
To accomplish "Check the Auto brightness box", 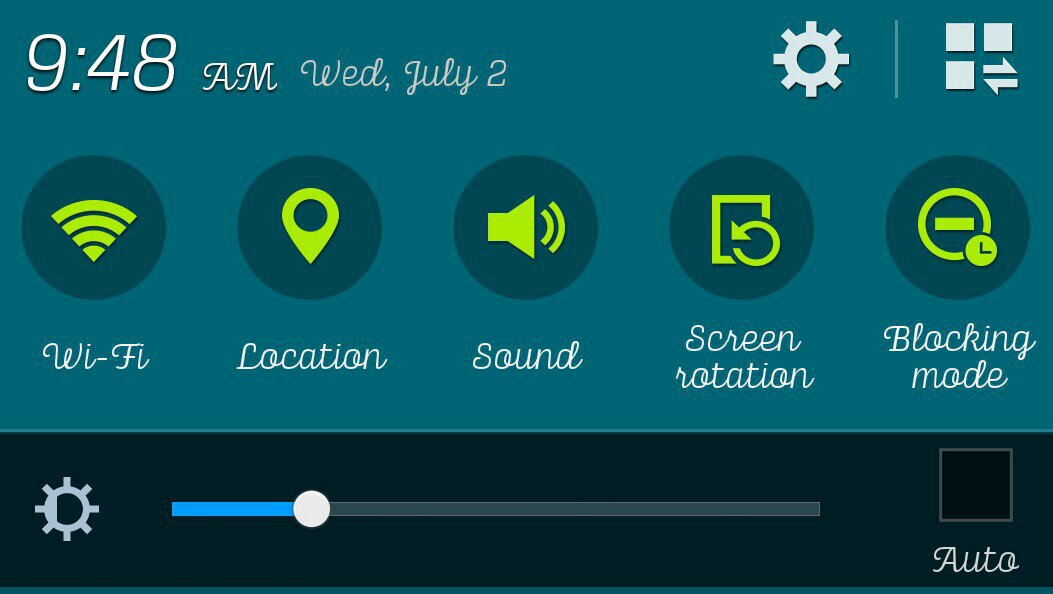I will [975, 485].
